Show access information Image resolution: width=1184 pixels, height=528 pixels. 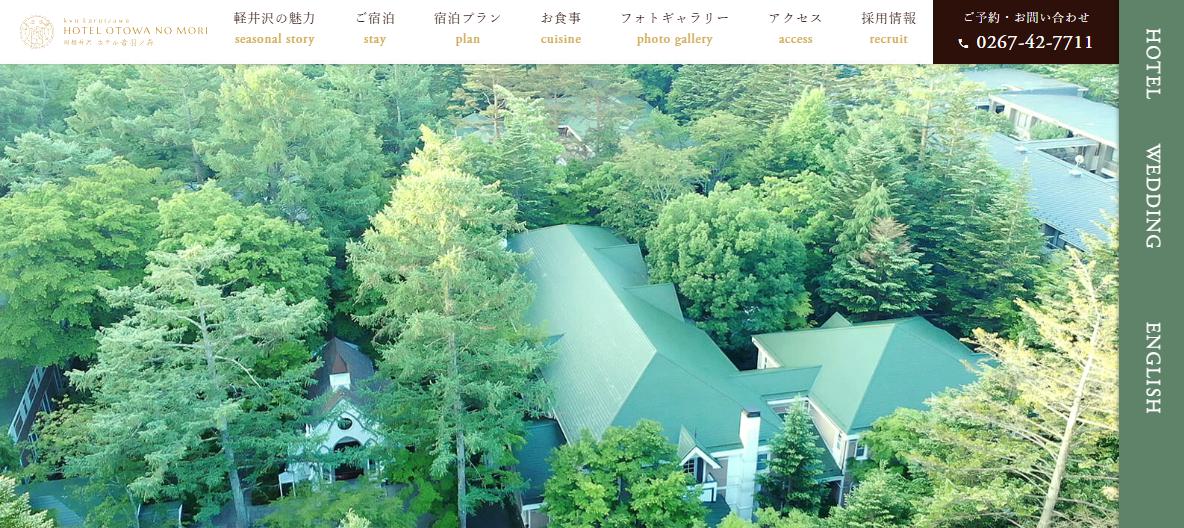[x=795, y=29]
